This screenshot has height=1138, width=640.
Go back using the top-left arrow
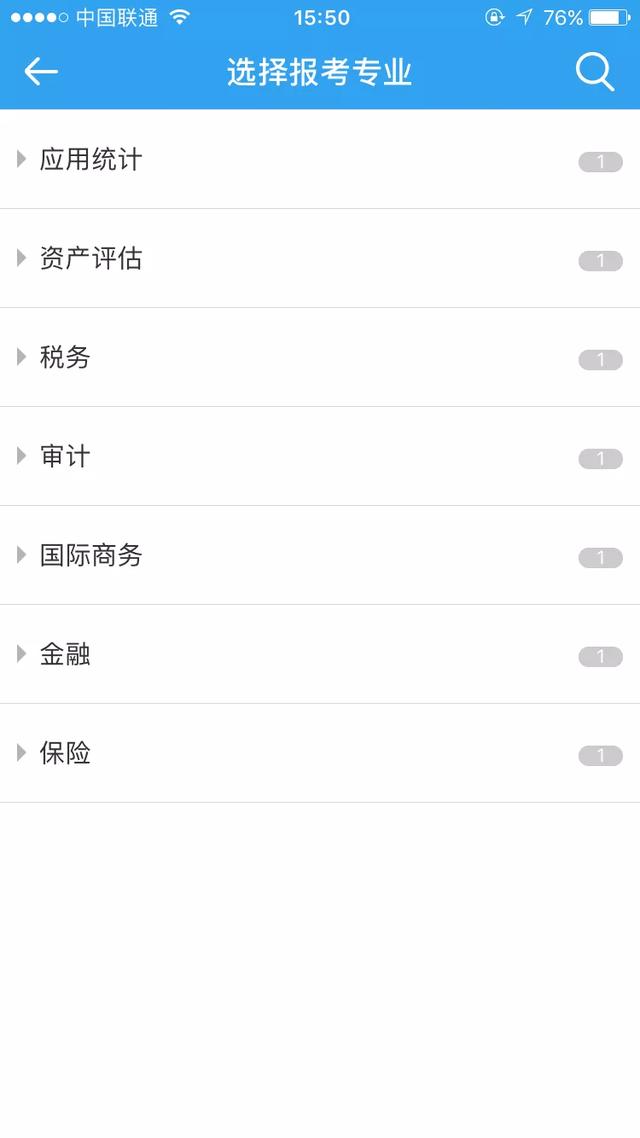pyautogui.click(x=41, y=72)
